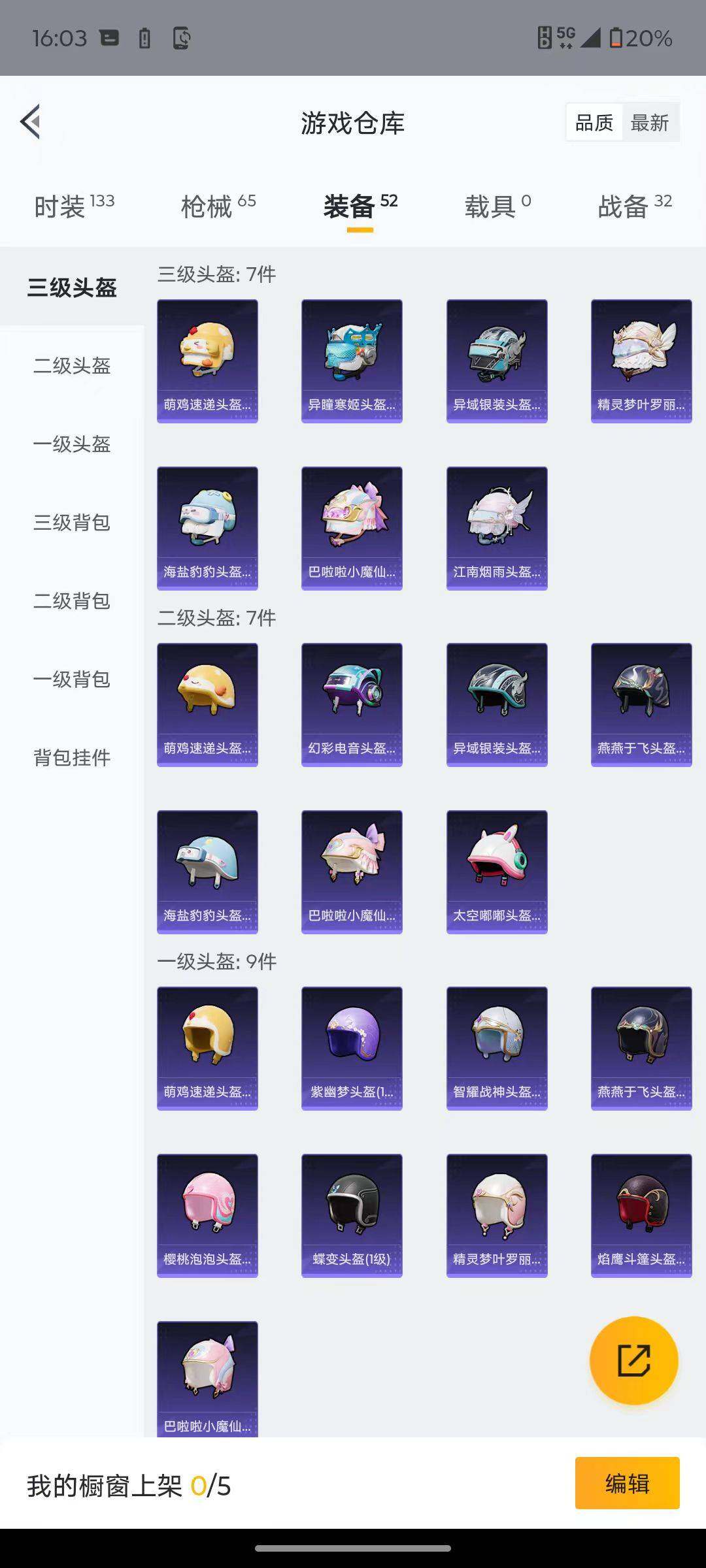The height and width of the screenshot is (1568, 706).
Task: Sort items by 品质
Action: pyautogui.click(x=594, y=123)
